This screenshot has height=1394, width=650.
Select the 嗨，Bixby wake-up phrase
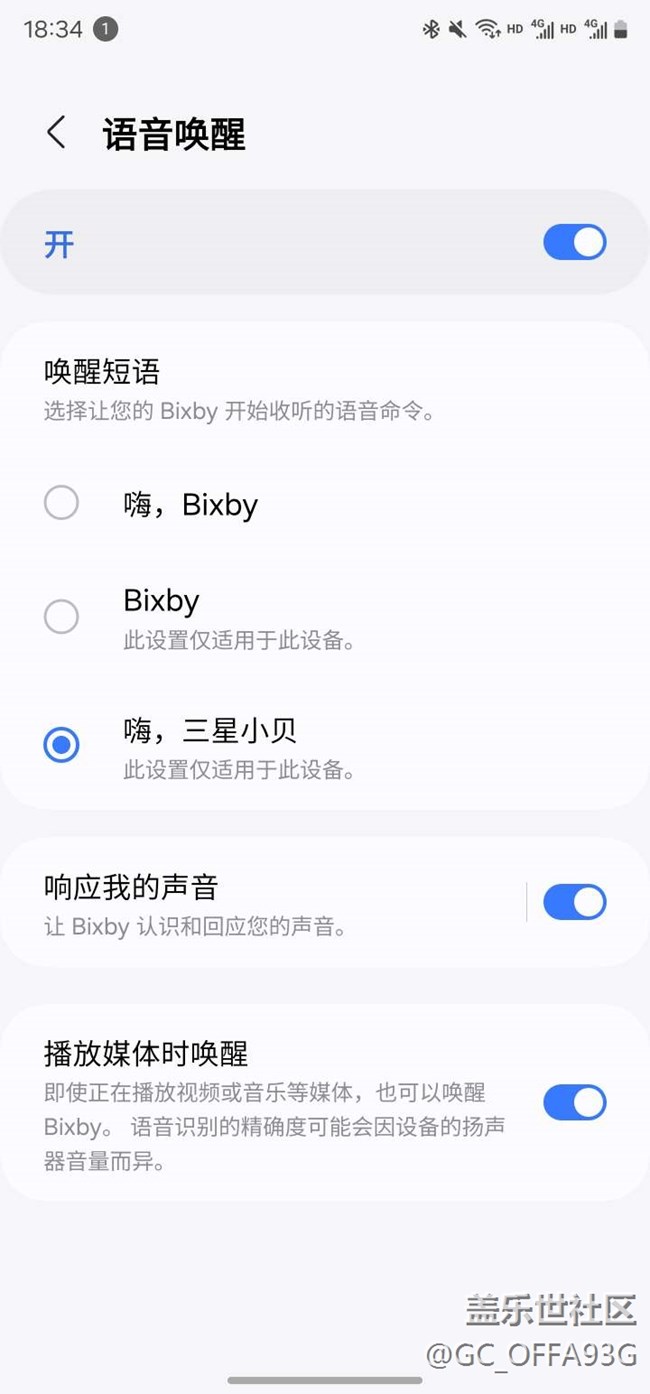(x=62, y=503)
